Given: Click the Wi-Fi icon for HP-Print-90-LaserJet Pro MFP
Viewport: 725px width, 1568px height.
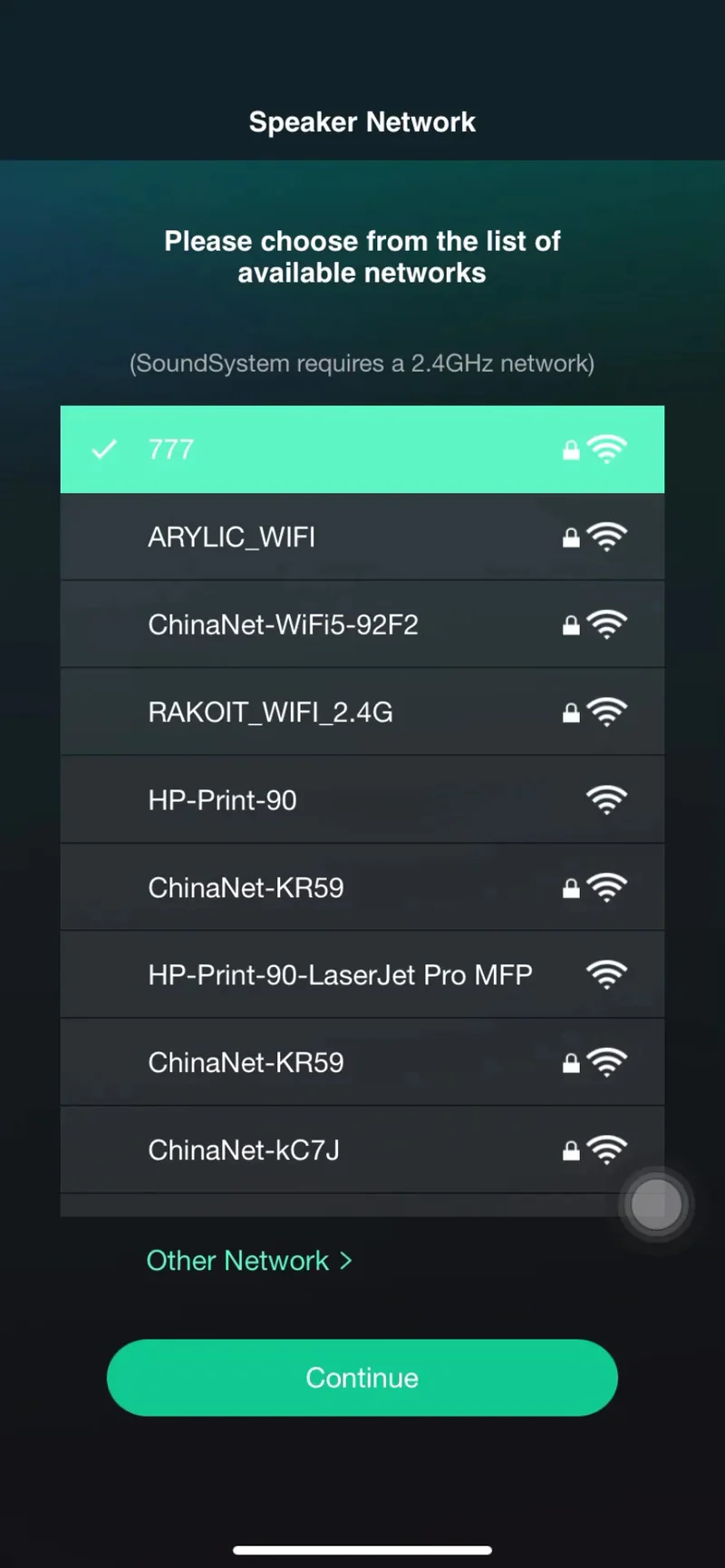Looking at the screenshot, I should [606, 974].
